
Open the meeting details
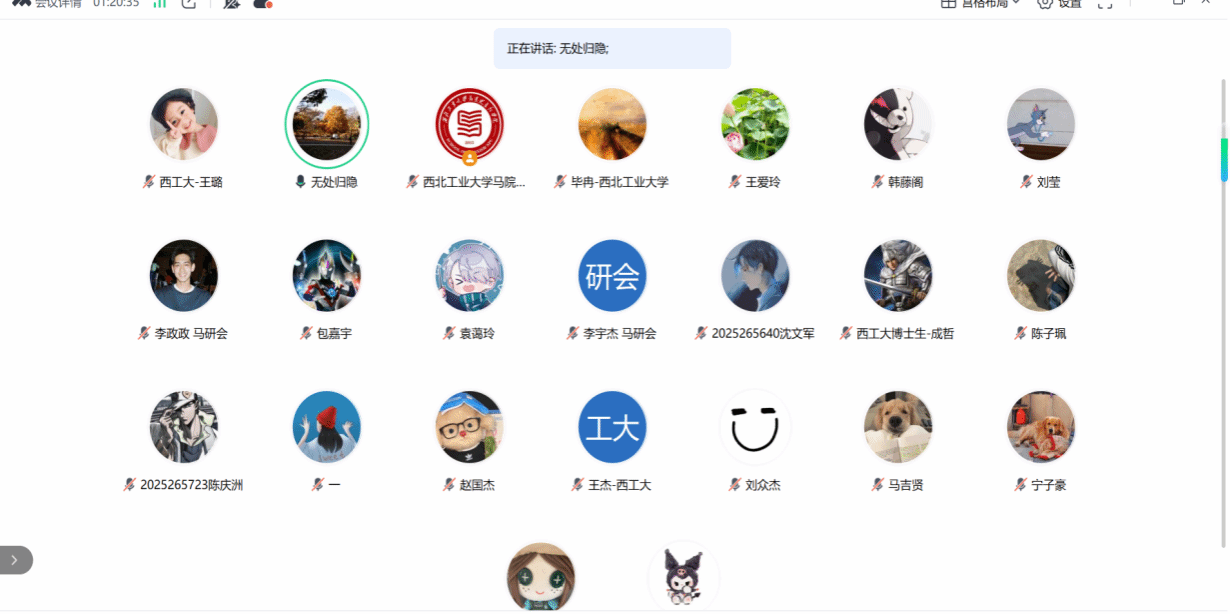click(x=57, y=4)
